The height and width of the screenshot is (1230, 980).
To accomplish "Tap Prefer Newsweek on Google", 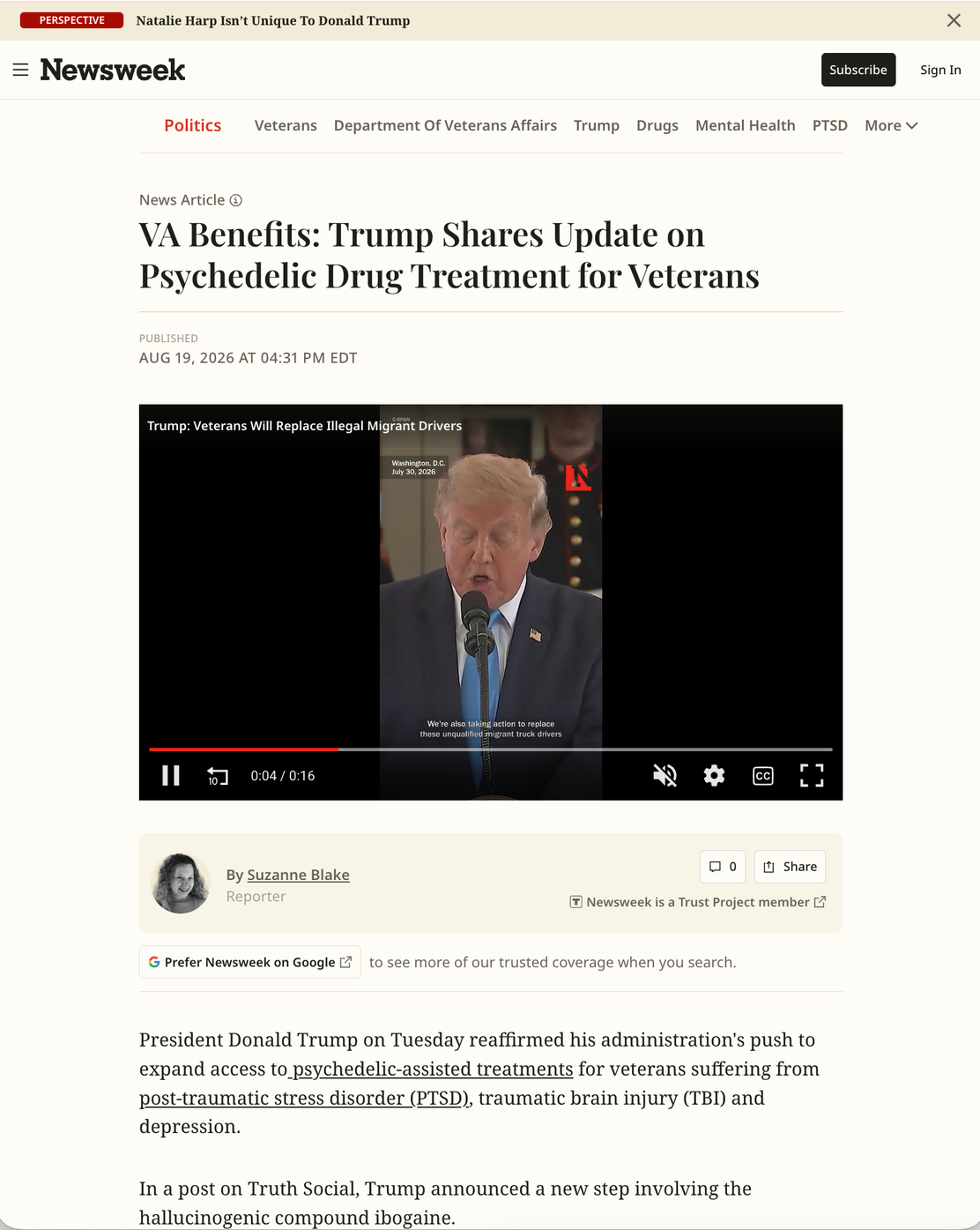I will point(249,962).
